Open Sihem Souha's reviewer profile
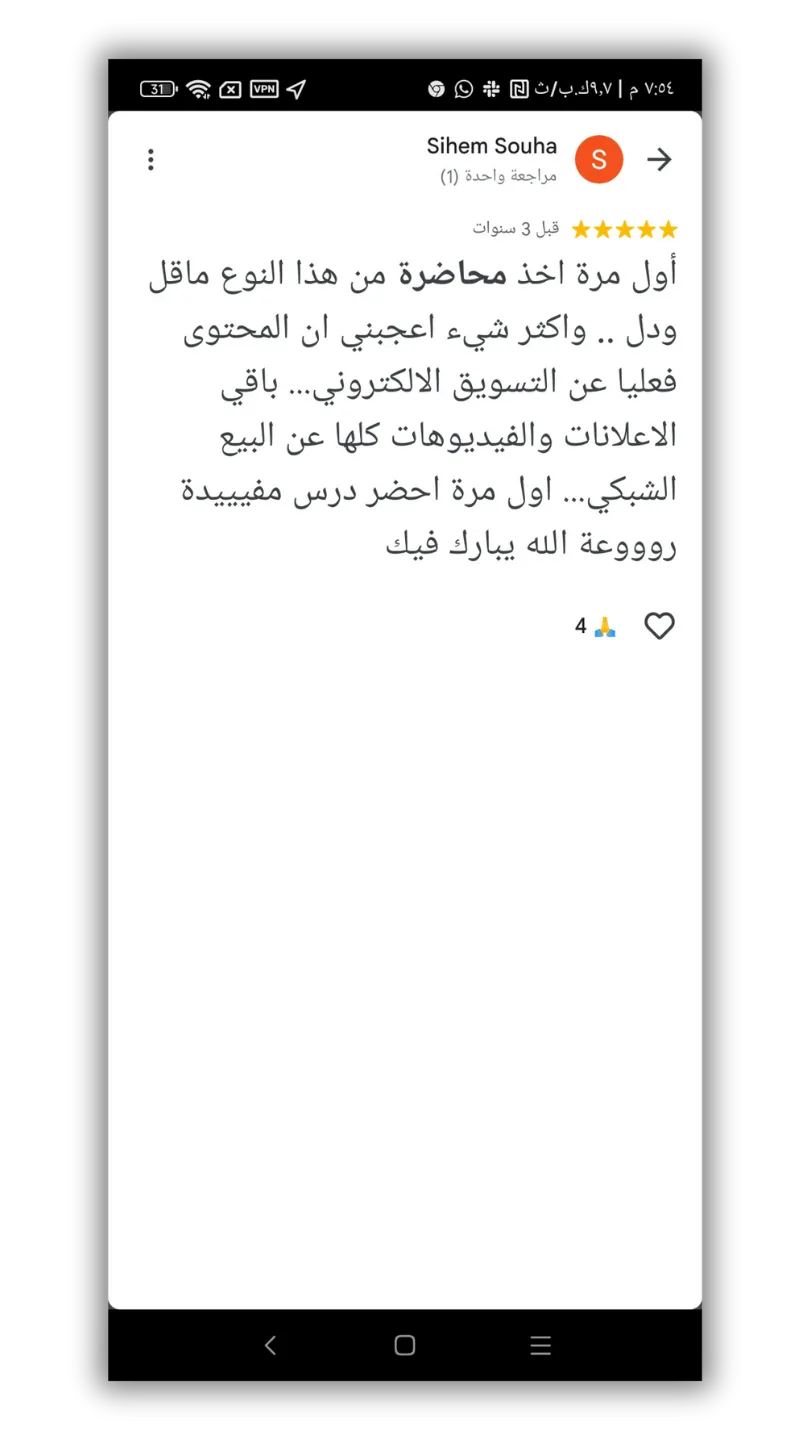This screenshot has width=810, height=1440. click(491, 146)
